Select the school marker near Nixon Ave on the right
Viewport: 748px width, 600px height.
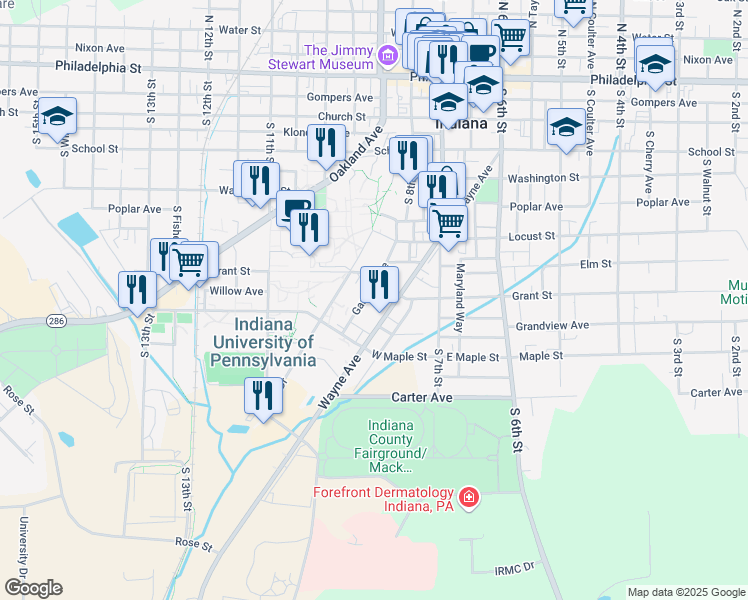pyautogui.click(x=655, y=67)
